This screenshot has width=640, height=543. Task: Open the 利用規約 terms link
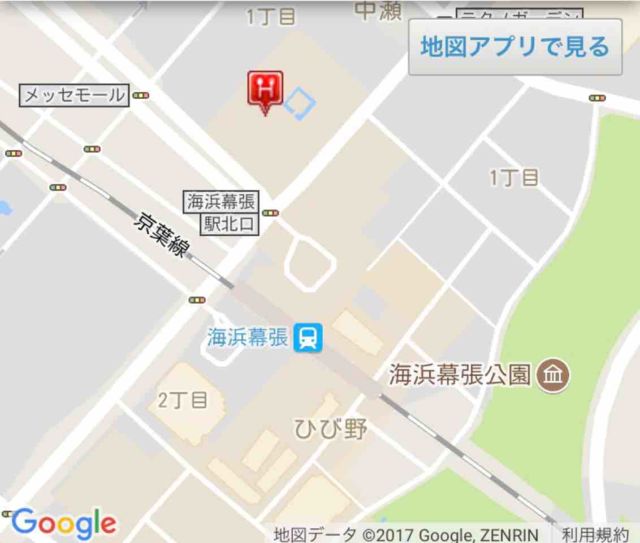point(594,534)
